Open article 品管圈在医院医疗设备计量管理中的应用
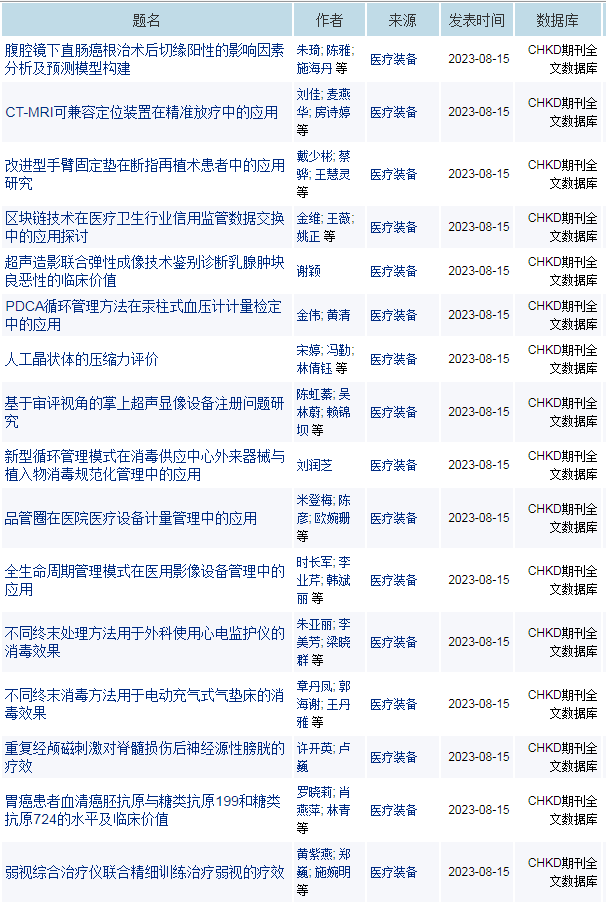 click(131, 518)
